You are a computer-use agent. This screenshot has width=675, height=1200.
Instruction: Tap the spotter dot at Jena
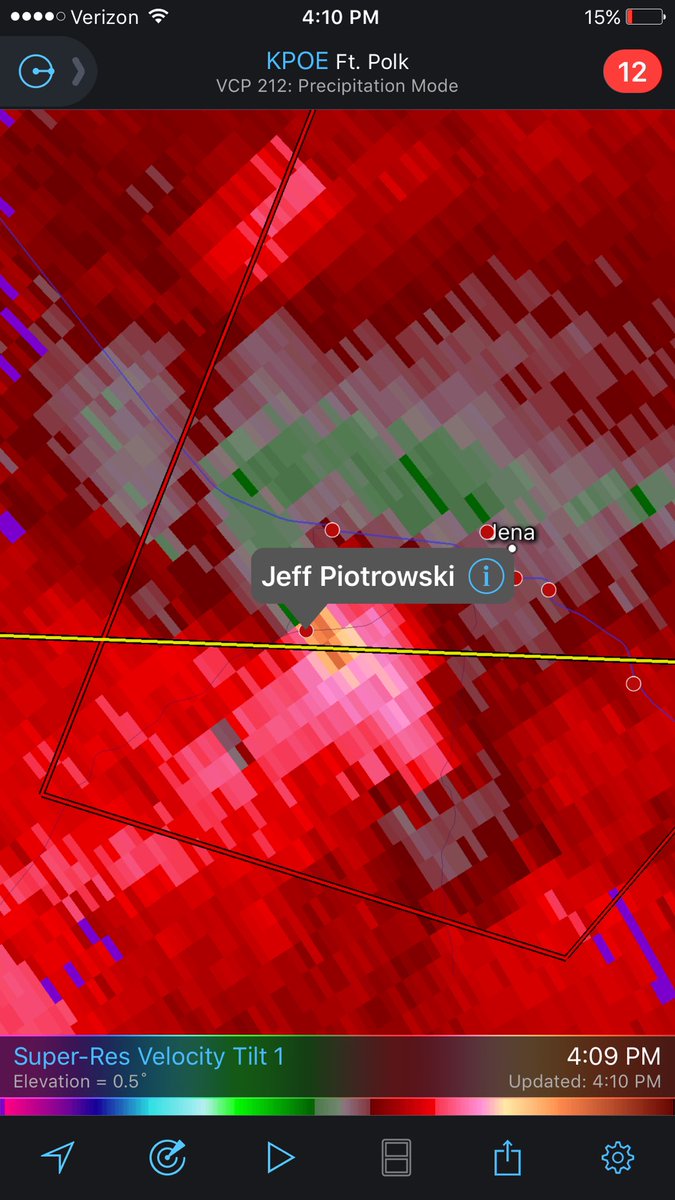[487, 532]
